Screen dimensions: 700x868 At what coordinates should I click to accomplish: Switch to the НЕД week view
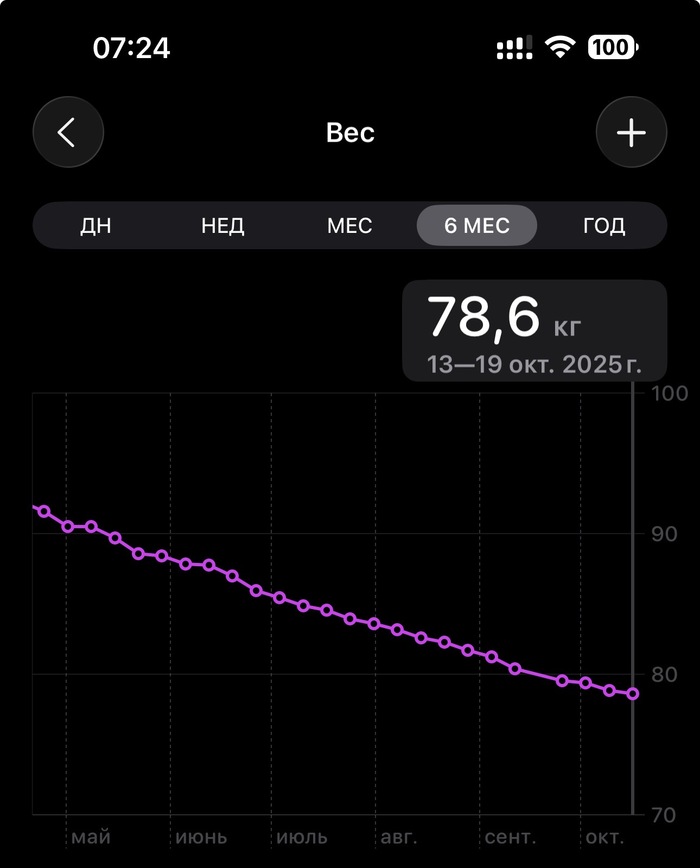pyautogui.click(x=222, y=225)
